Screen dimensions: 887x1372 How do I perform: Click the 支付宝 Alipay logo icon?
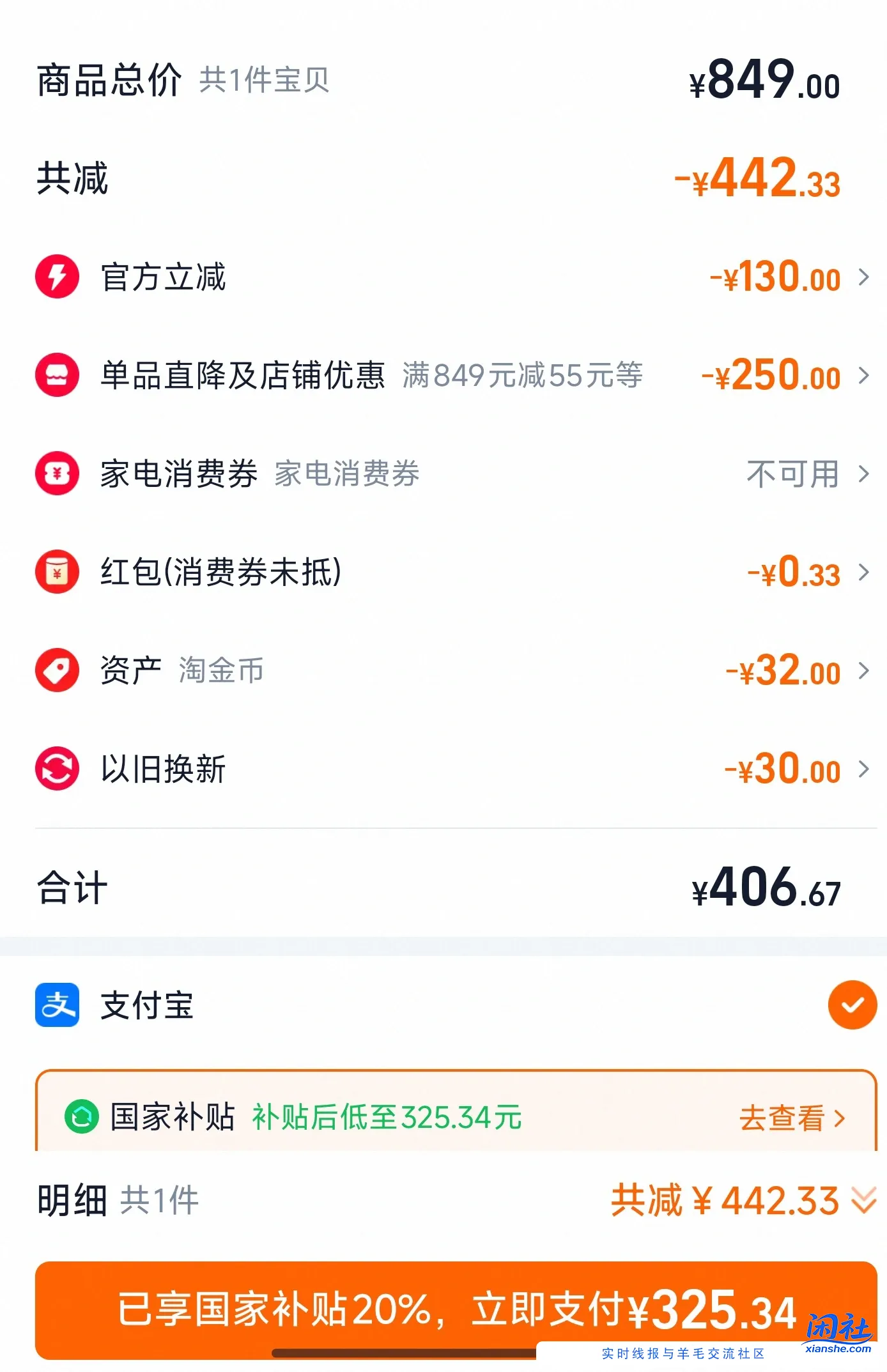58,1005
